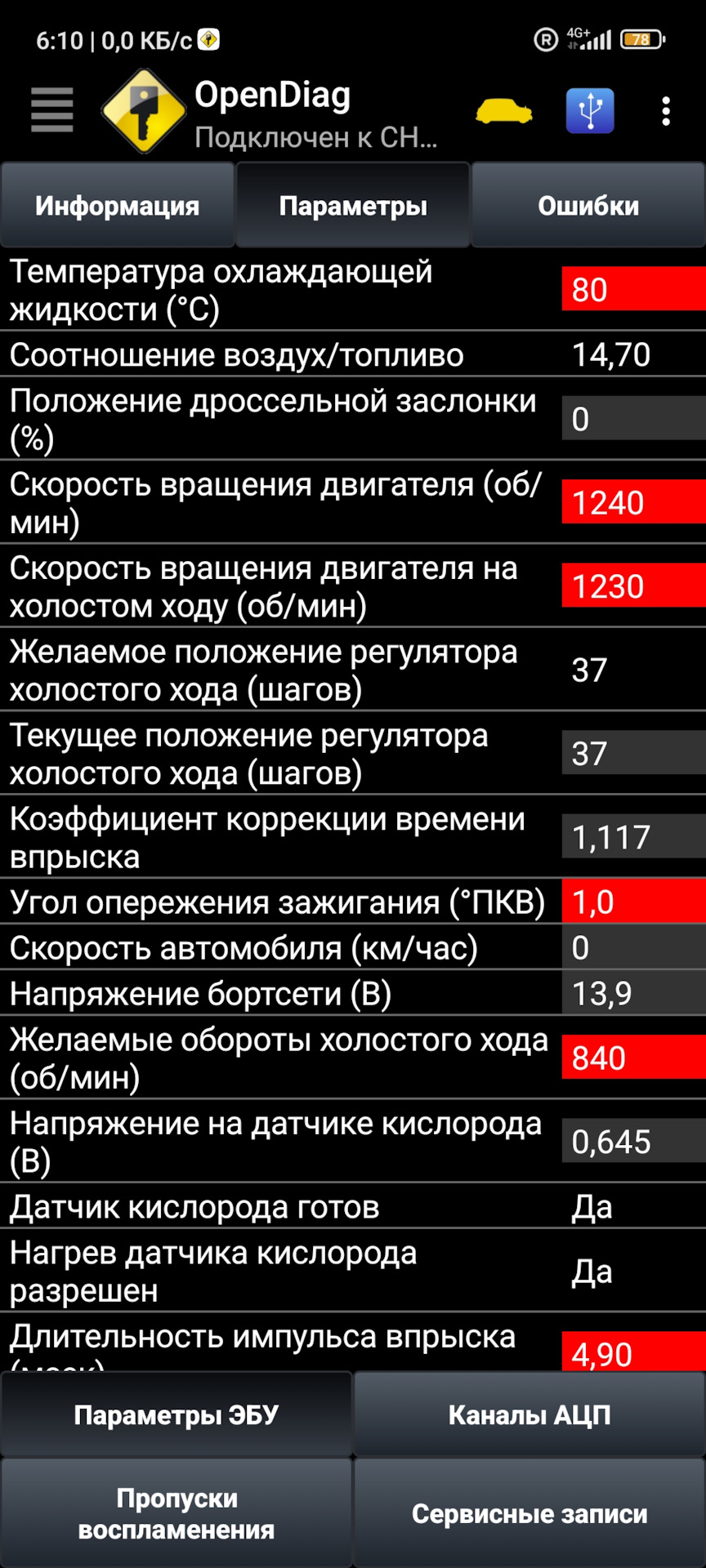Open the hamburger drawer menu
Viewport: 706px width, 1568px height.
(52, 110)
